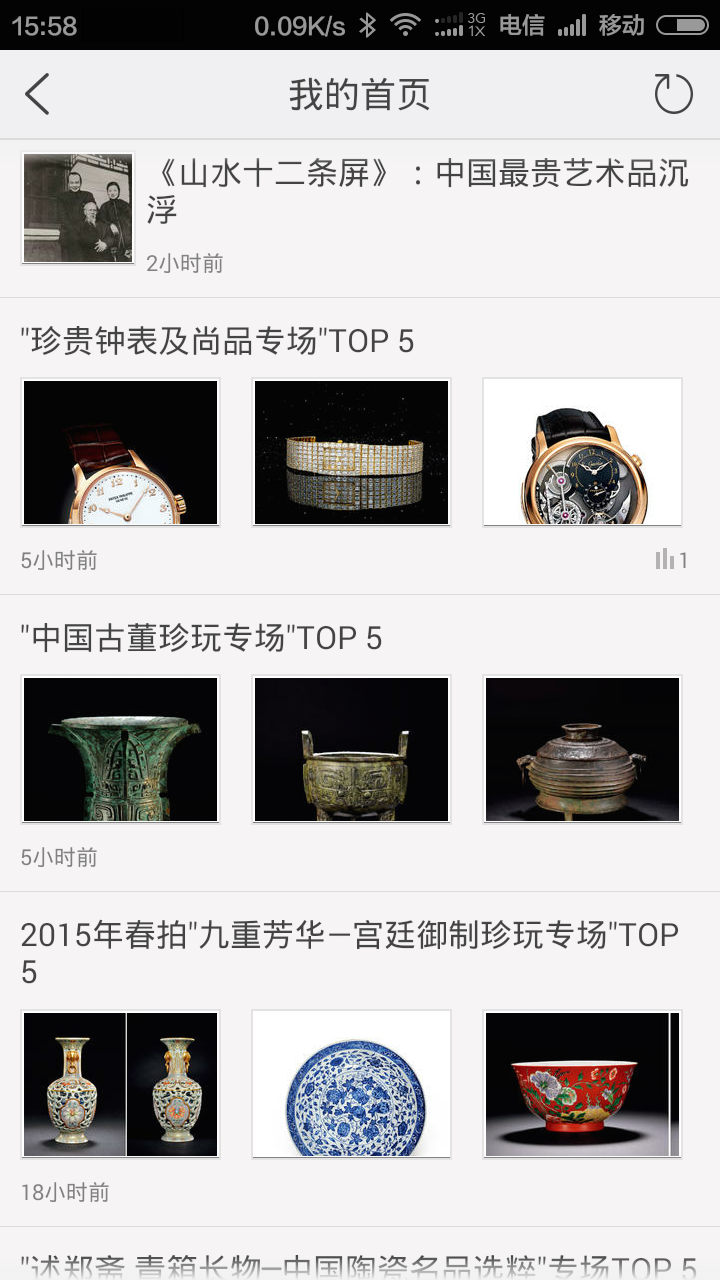
Task: Go back from 我的首页
Action: 38,95
